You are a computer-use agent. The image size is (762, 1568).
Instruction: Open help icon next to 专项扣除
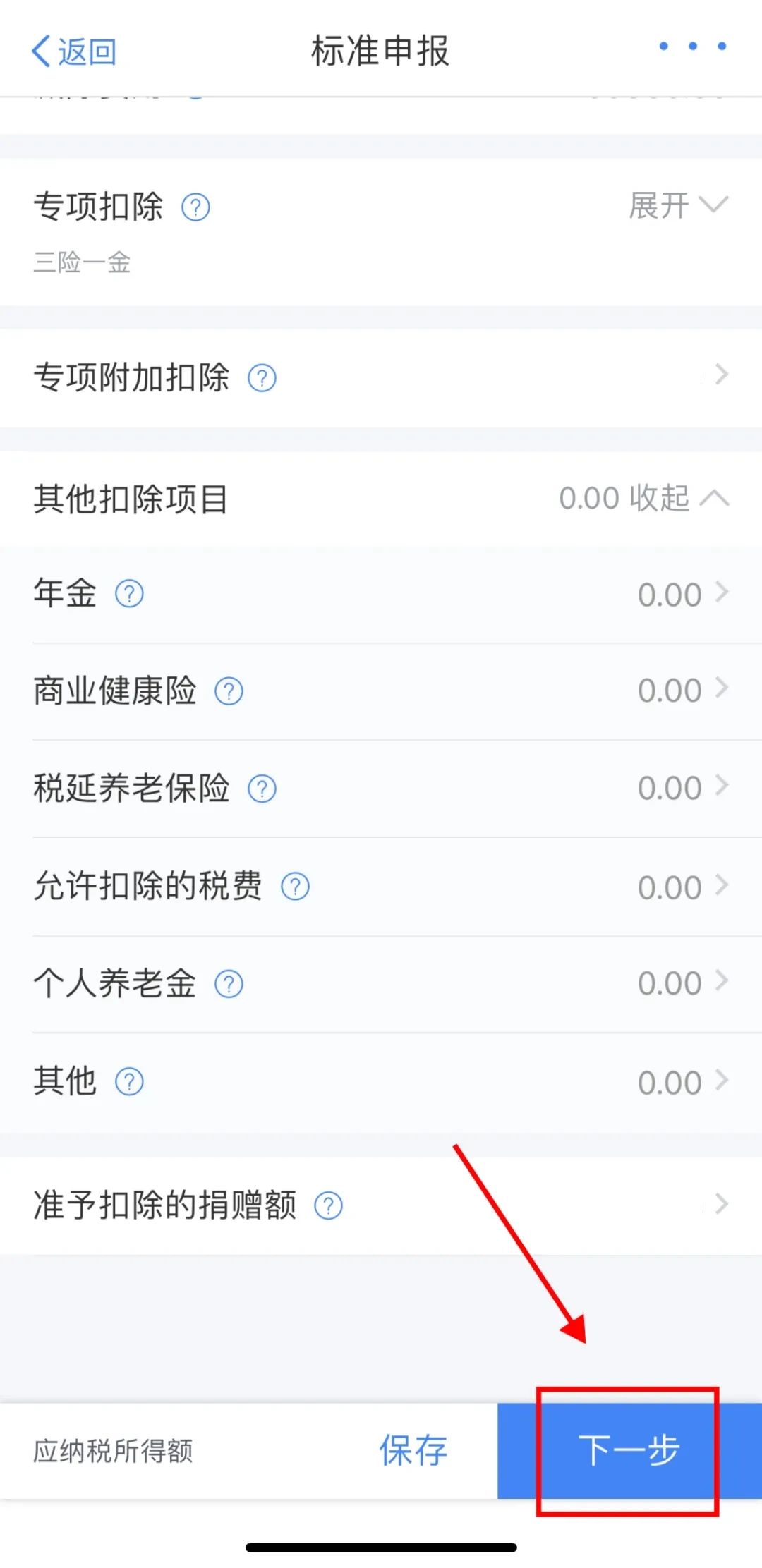195,207
